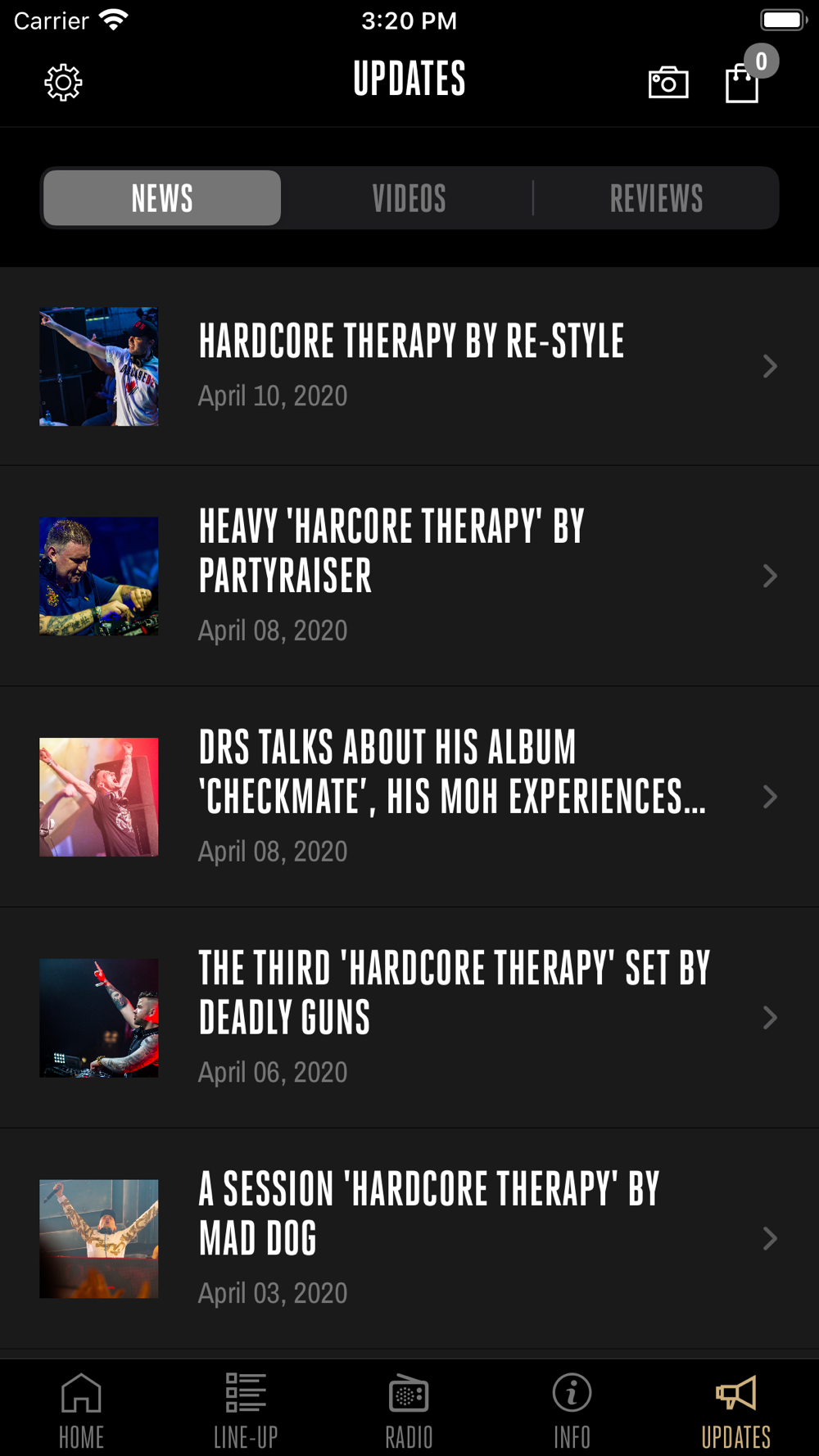The width and height of the screenshot is (819, 1456).
Task: Open the Radio tab
Action: [409, 1410]
